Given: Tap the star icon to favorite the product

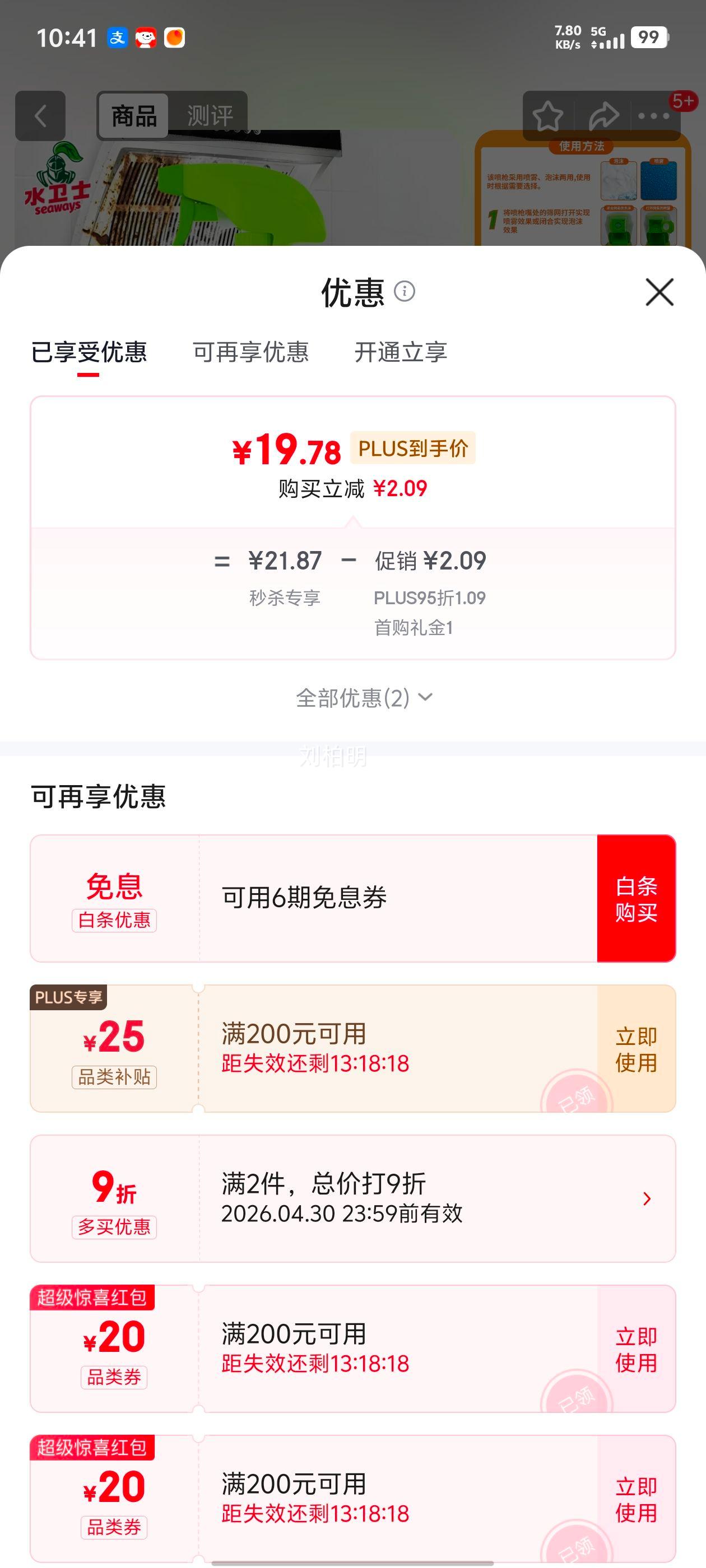Looking at the screenshot, I should (547, 116).
